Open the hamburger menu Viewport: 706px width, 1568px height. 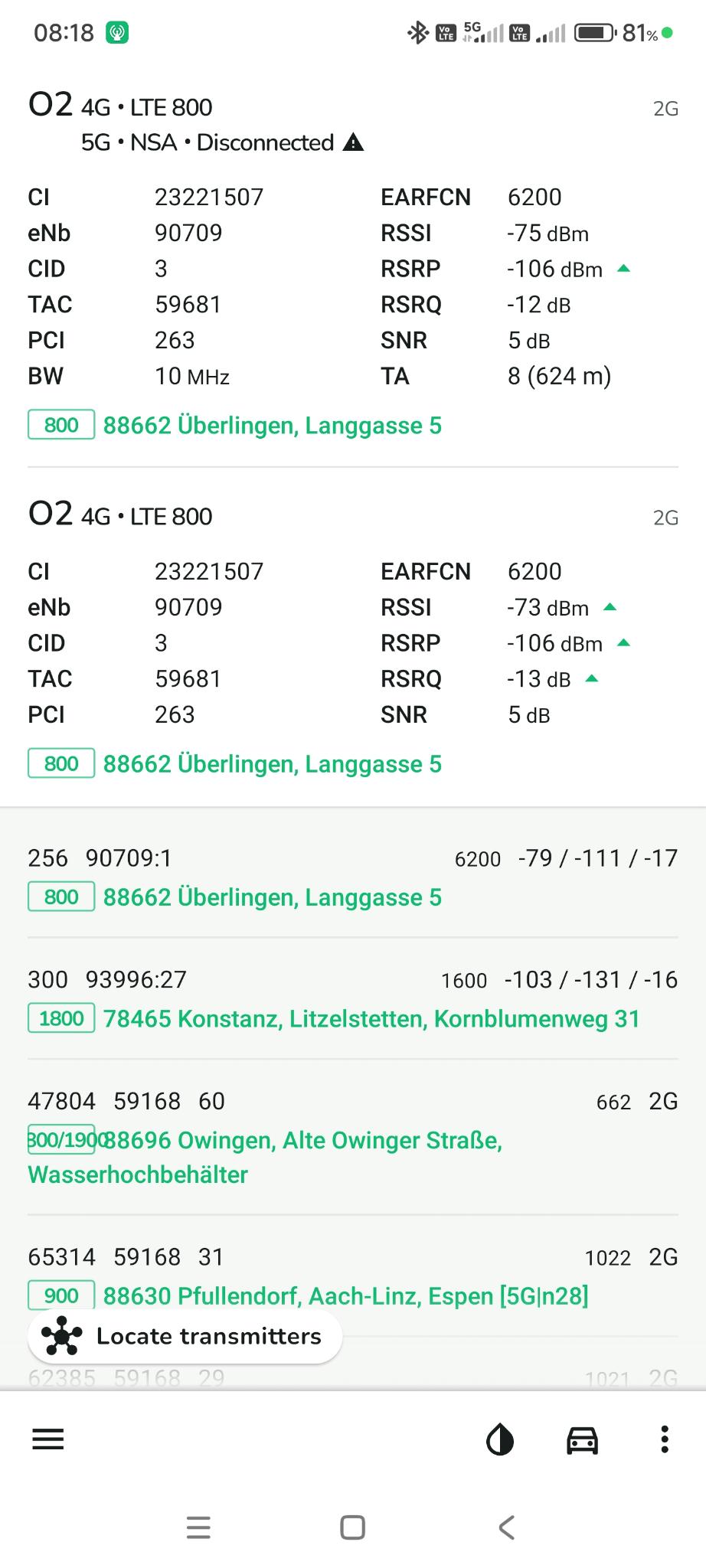click(47, 1440)
